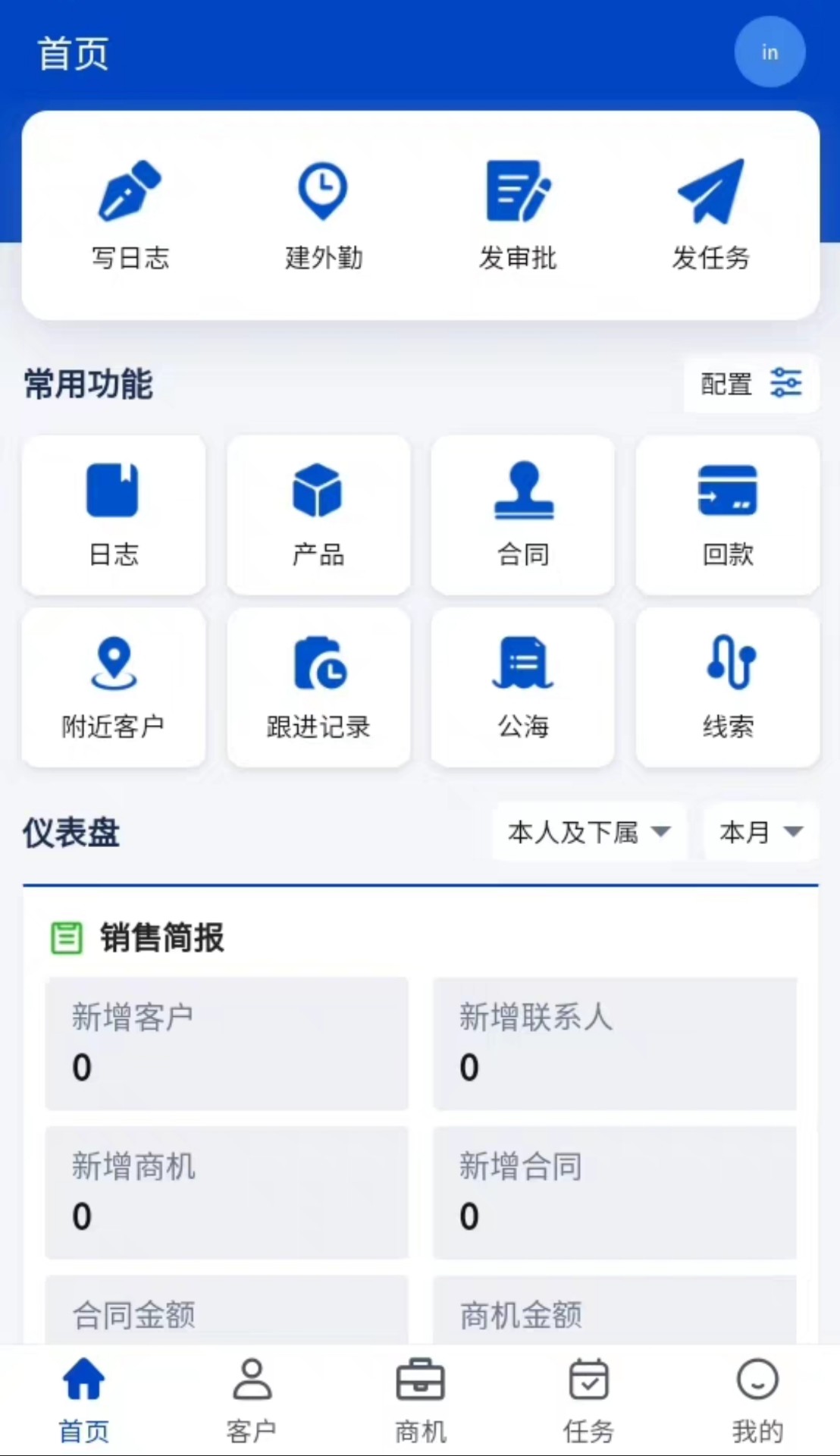Open the 产品 tile
840x1456 pixels.
pyautogui.click(x=318, y=515)
